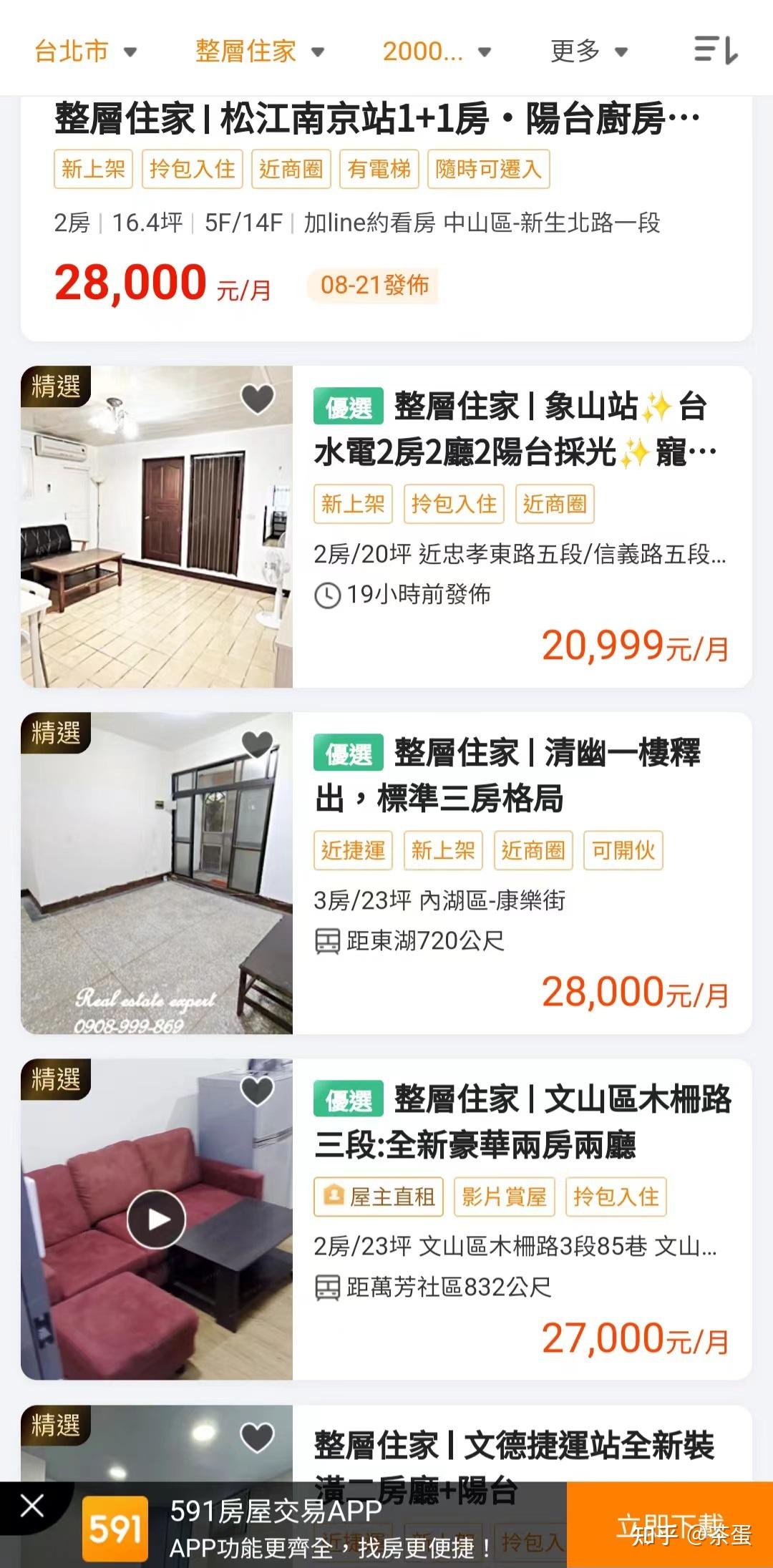
Task: Favorite the 文山區木柵路三段 listing
Action: click(x=258, y=1091)
